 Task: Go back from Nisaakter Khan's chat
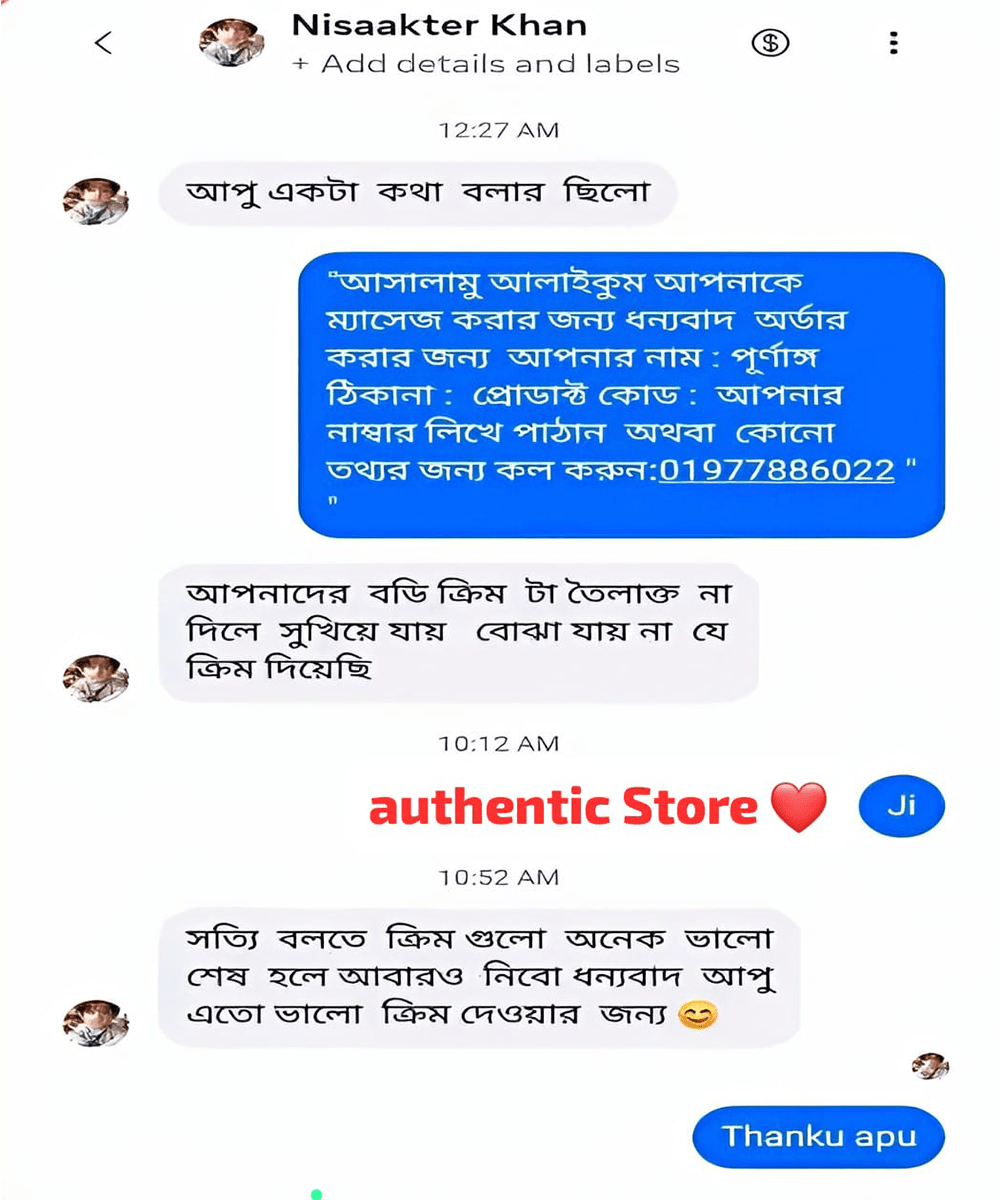point(102,43)
